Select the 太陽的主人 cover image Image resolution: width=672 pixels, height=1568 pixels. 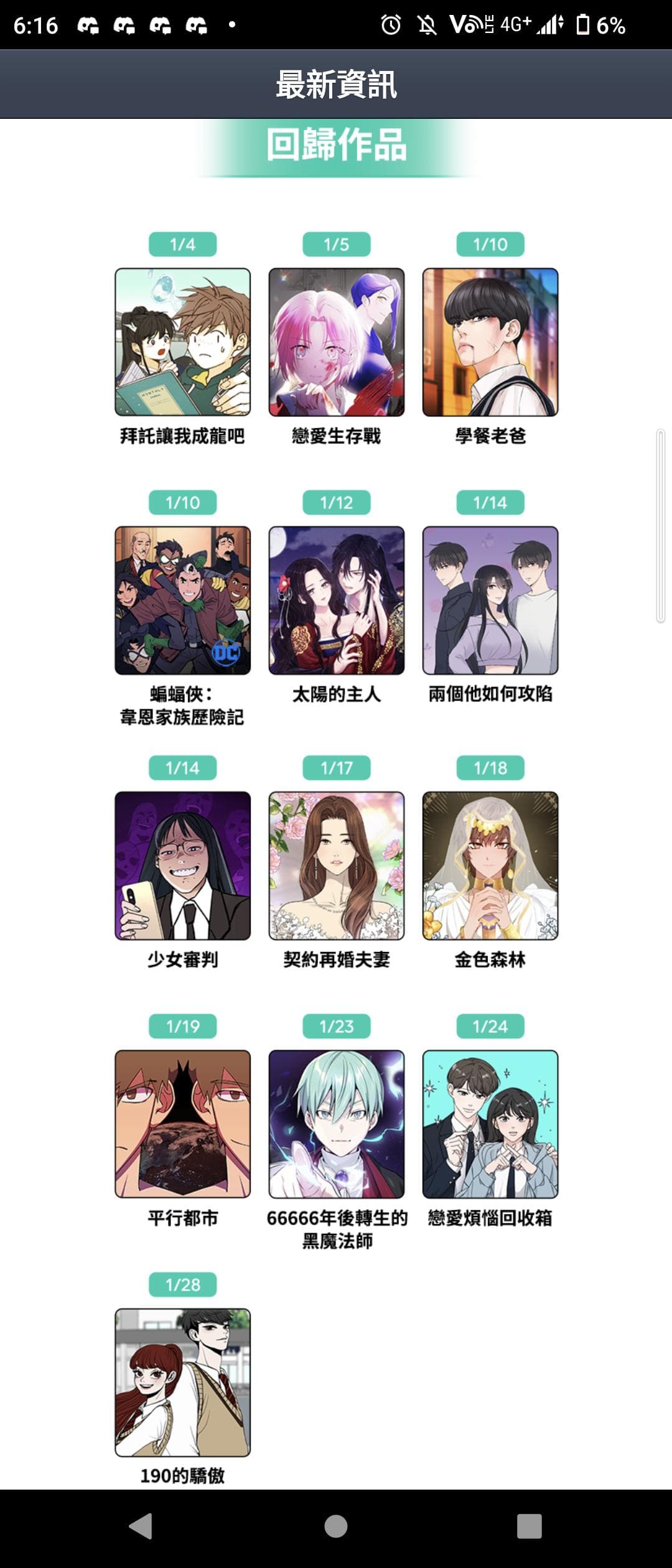coord(336,600)
